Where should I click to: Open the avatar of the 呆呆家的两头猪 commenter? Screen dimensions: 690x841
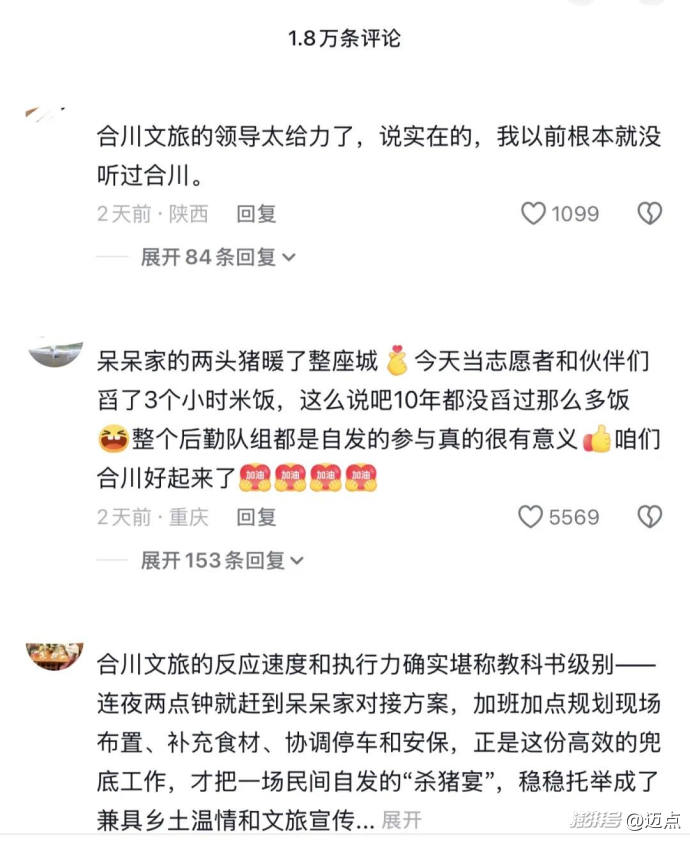(x=55, y=353)
